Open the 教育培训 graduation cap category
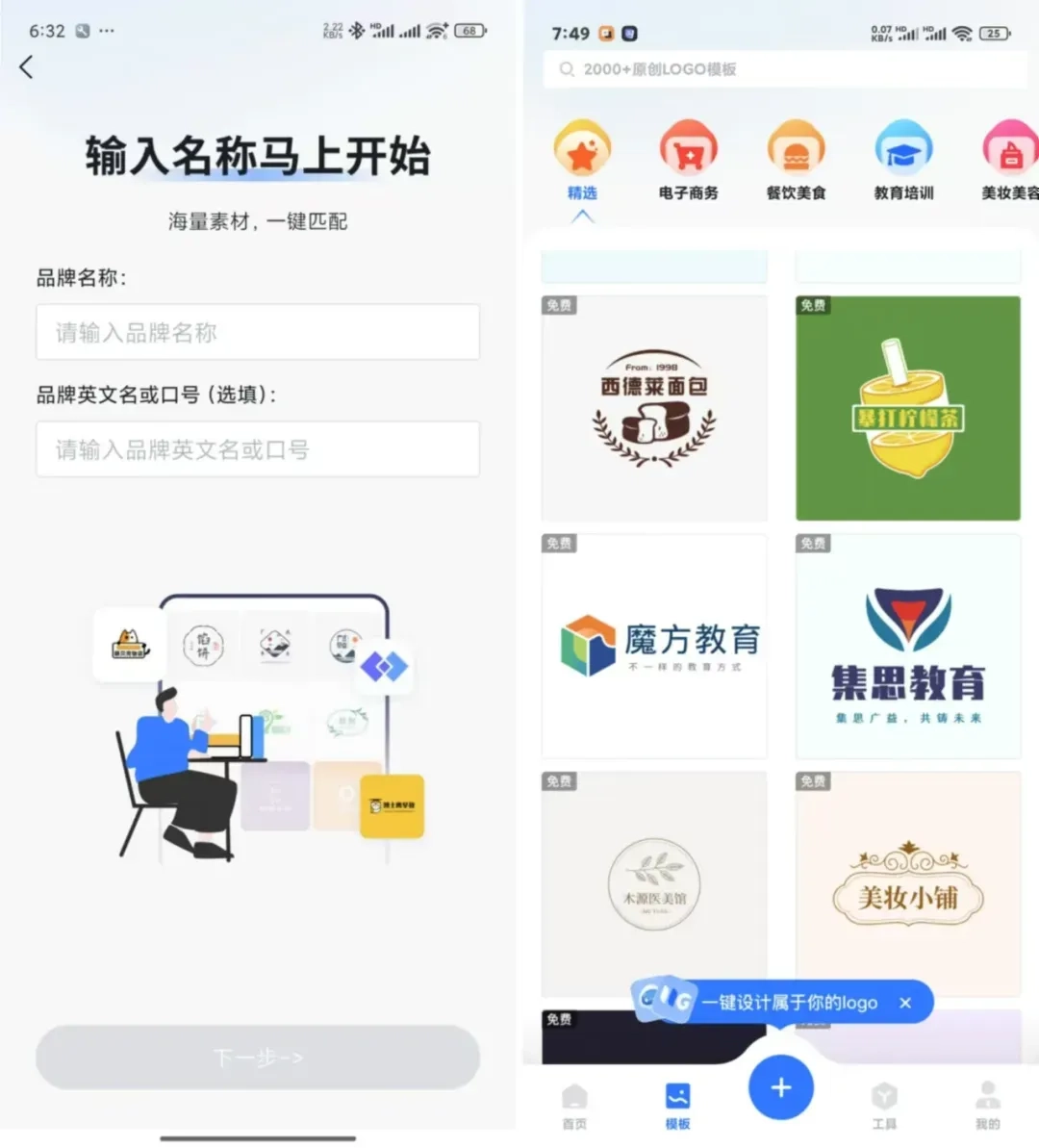The width and height of the screenshot is (1039, 1148). pyautogui.click(x=903, y=149)
